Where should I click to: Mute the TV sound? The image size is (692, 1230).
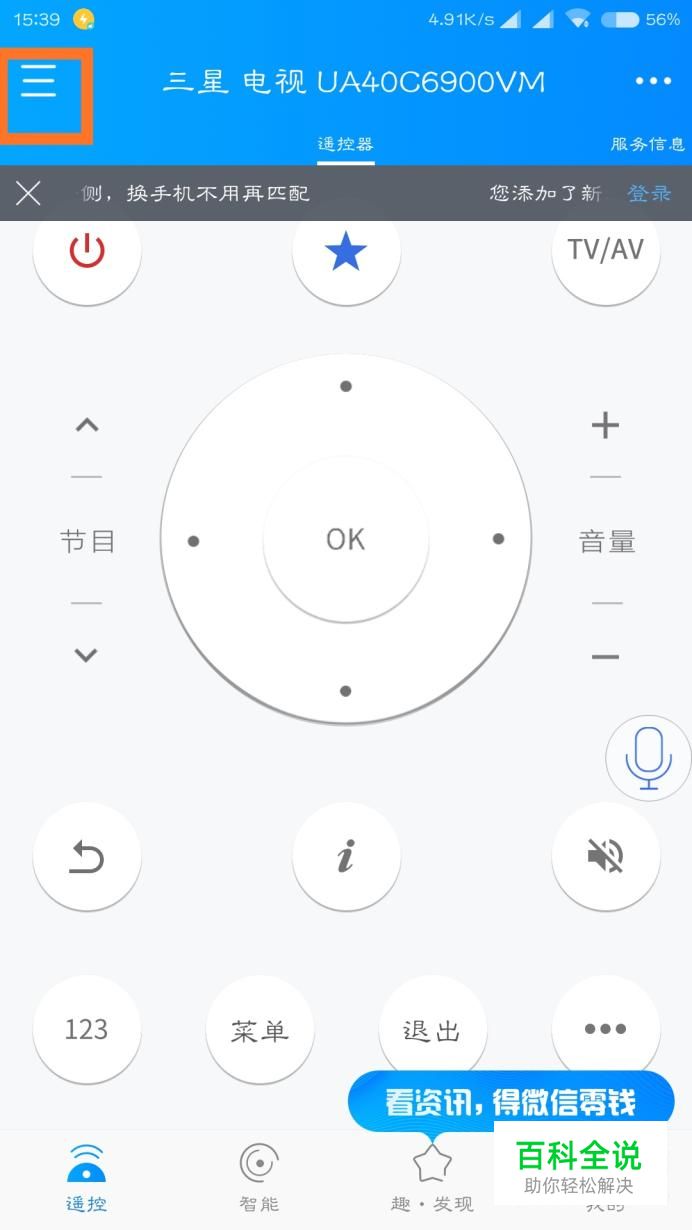click(x=605, y=856)
